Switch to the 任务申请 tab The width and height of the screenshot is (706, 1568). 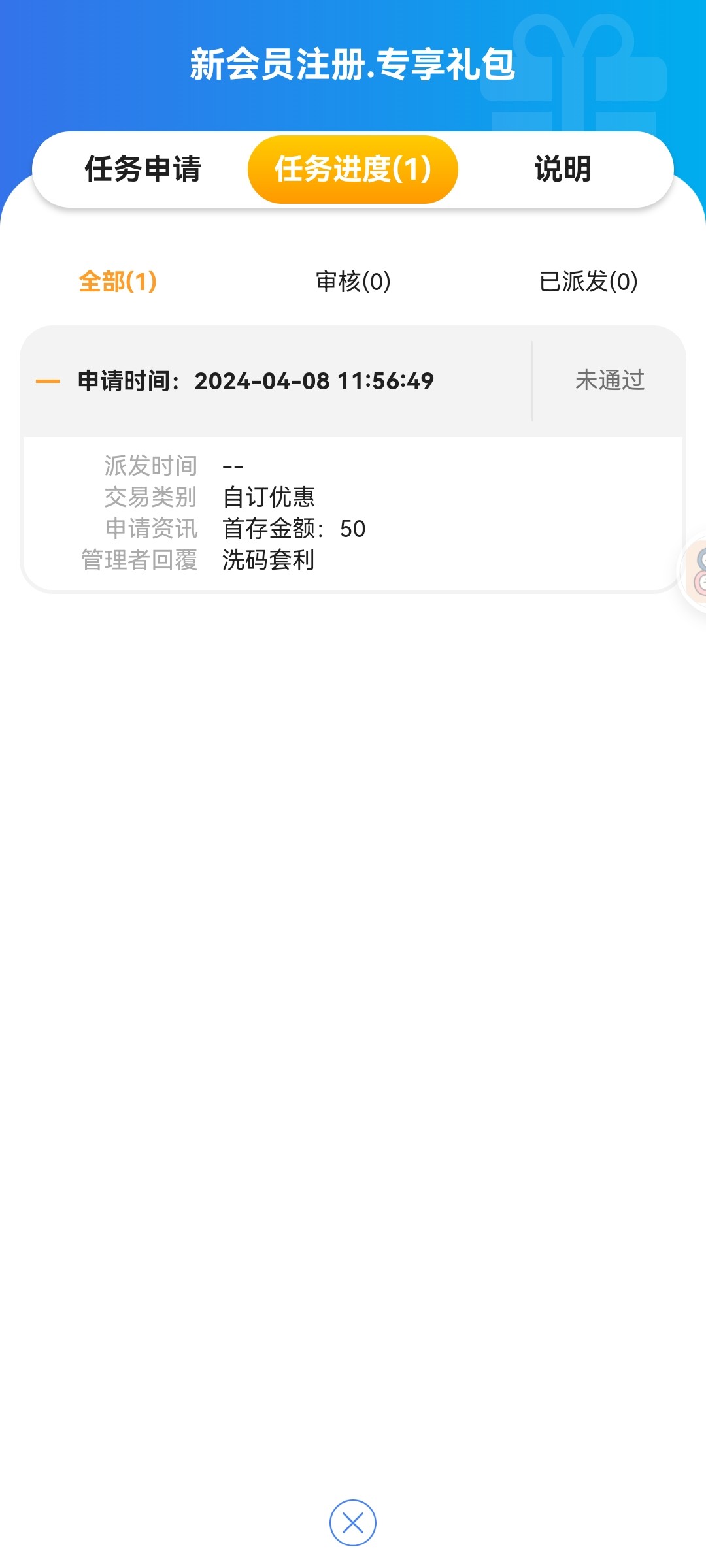pos(143,169)
